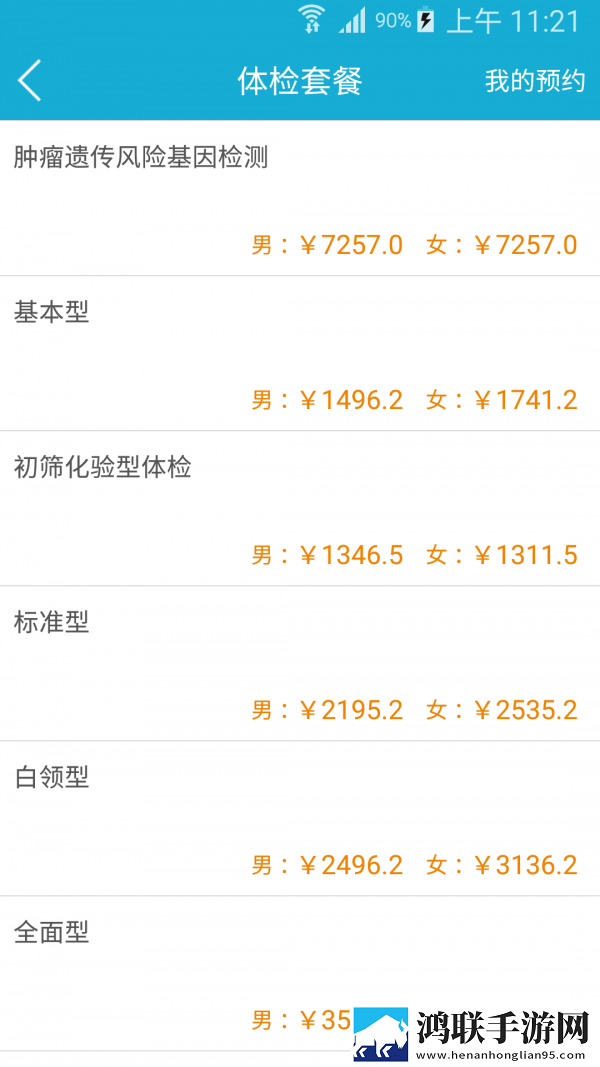The width and height of the screenshot is (600, 1067).
Task: Select the 基本型 checkup package
Action: pyautogui.click(x=300, y=353)
